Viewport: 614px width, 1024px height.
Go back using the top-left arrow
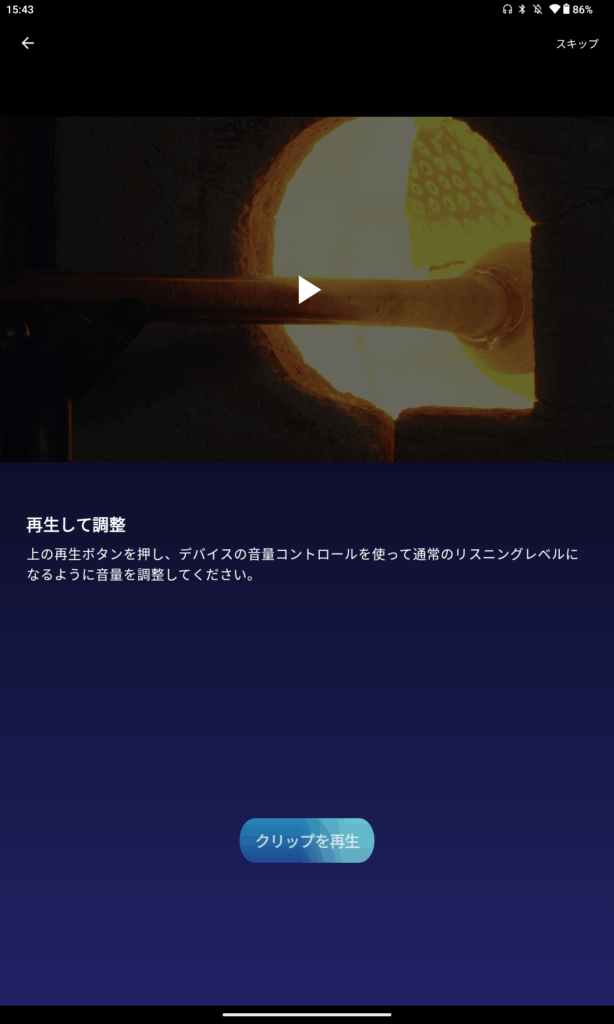[x=28, y=43]
